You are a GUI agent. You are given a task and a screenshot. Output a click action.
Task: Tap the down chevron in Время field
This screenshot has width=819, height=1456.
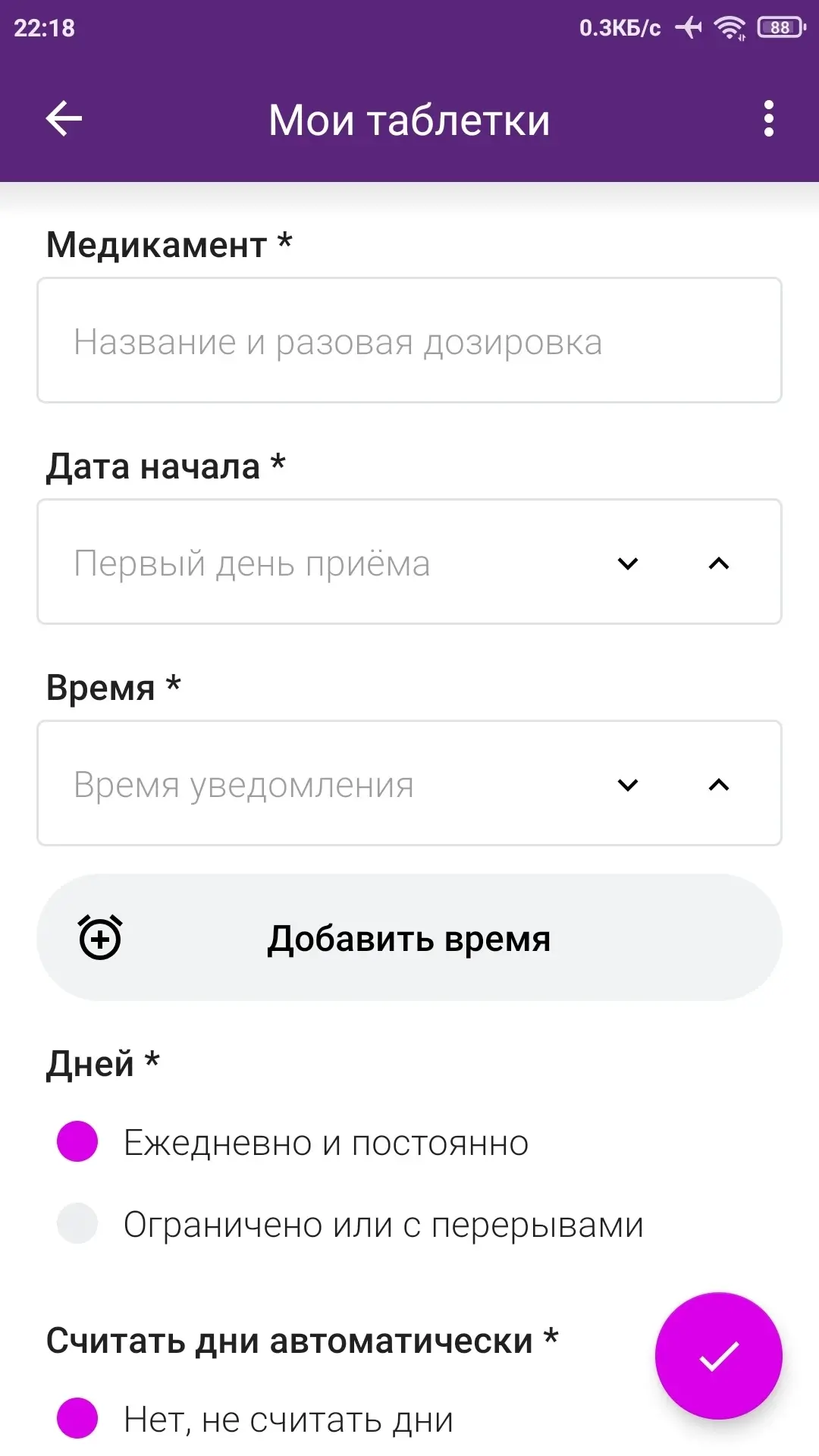pyautogui.click(x=628, y=785)
